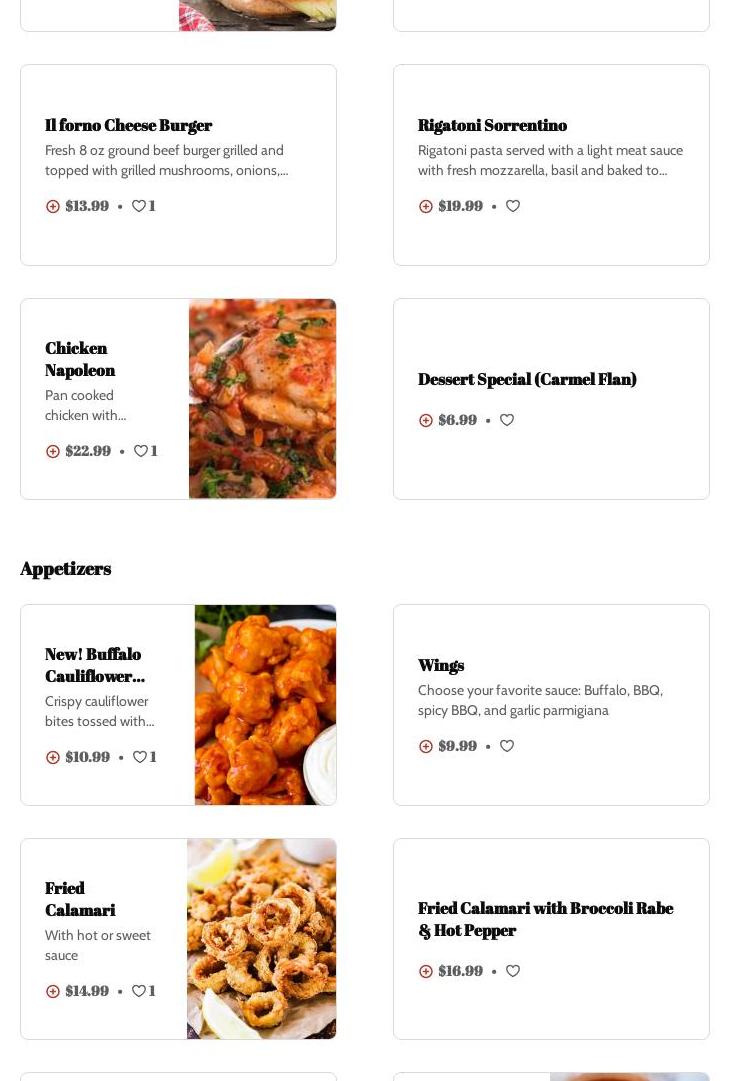750x1081 pixels.
Task: Like the Buffalo Cauliflower appetizer
Action: tap(140, 757)
